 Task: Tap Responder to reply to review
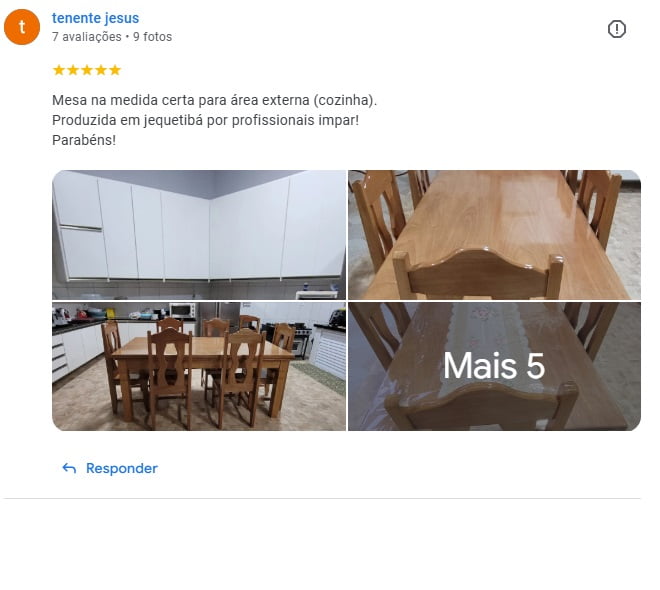click(110, 468)
